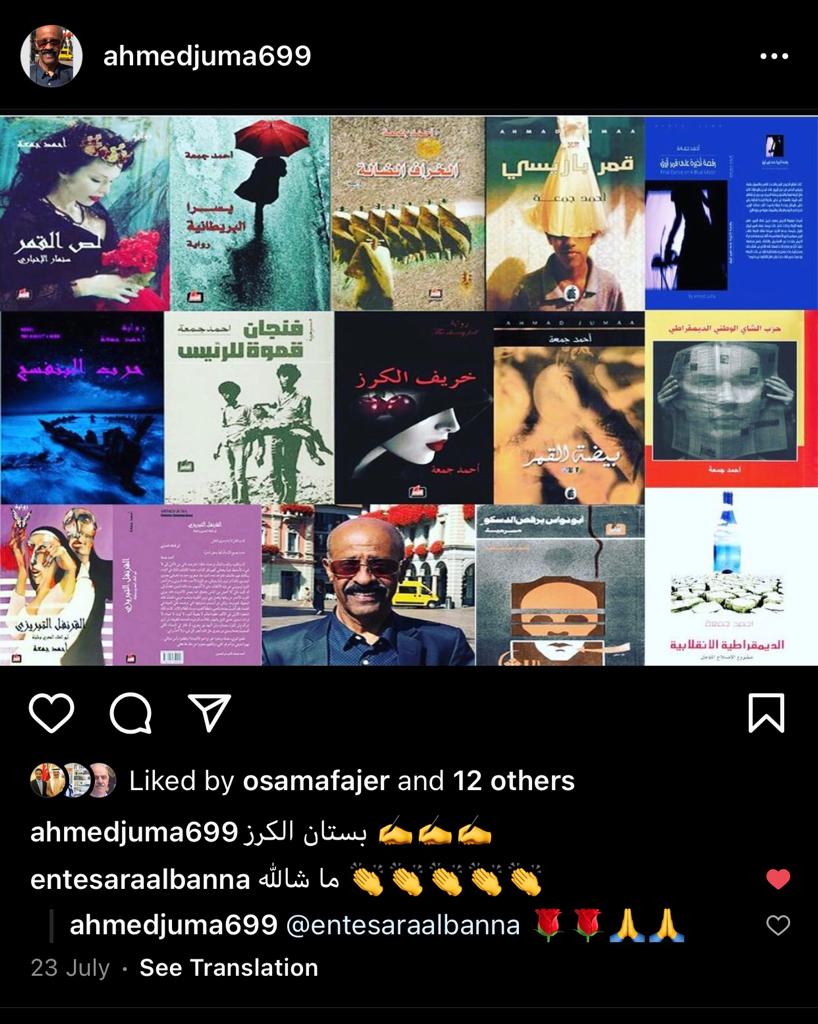The width and height of the screenshot is (818, 1024).
Task: Open ahmedjuma699's profile picture in the header
Action: [x=51, y=56]
